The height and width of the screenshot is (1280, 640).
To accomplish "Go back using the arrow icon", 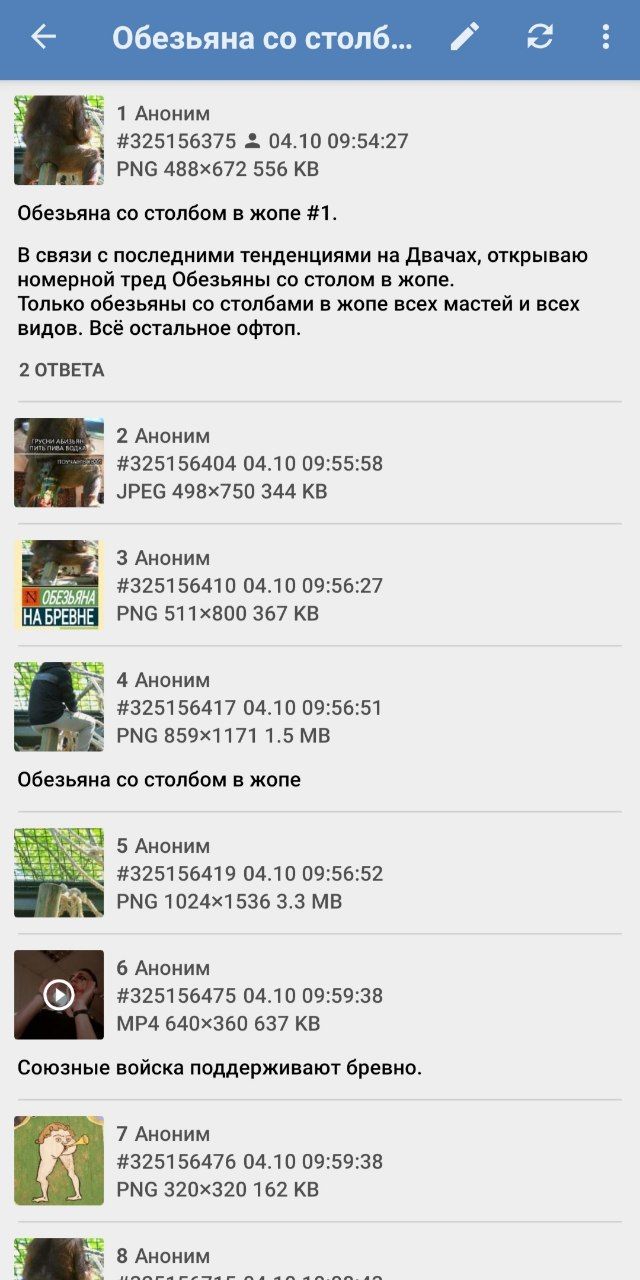I will point(43,38).
